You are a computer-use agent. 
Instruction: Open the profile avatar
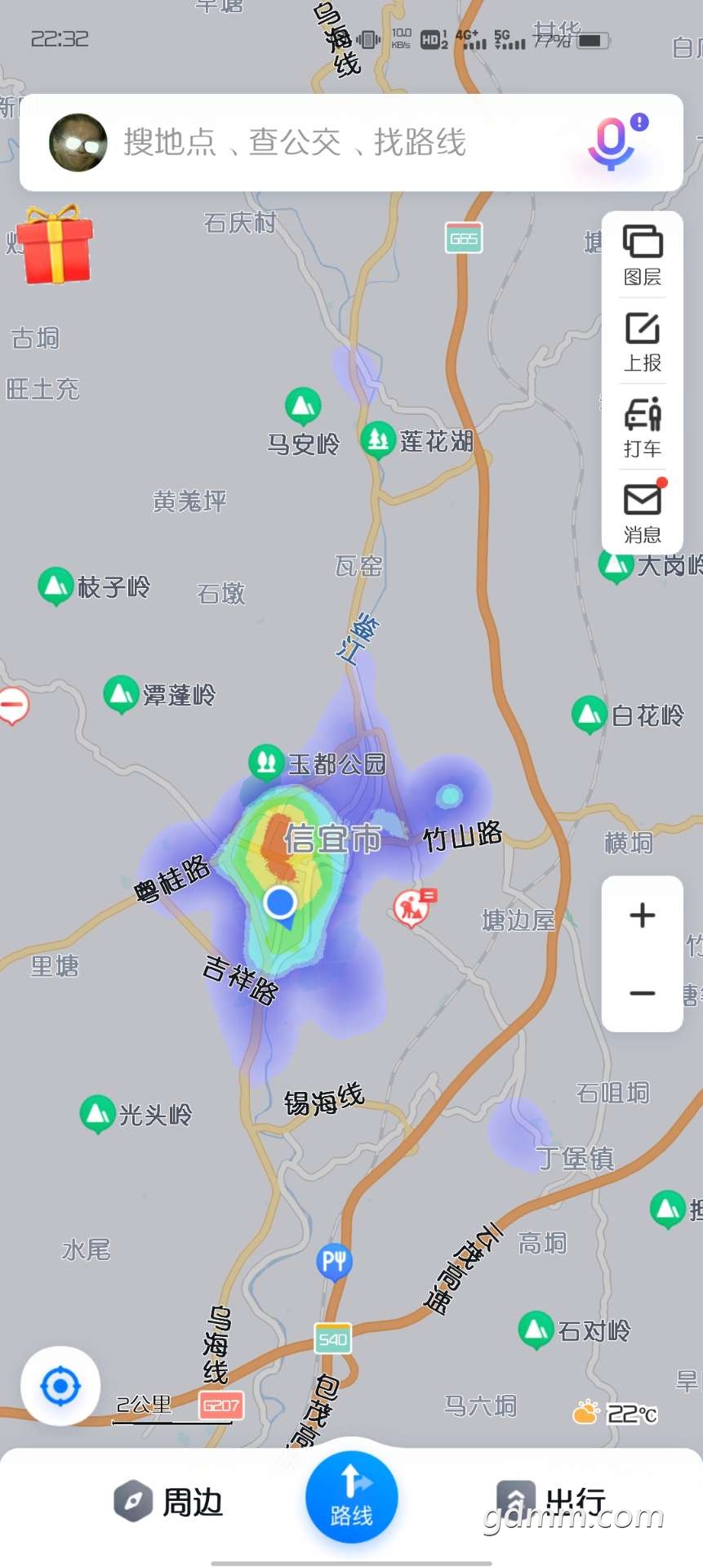78,143
